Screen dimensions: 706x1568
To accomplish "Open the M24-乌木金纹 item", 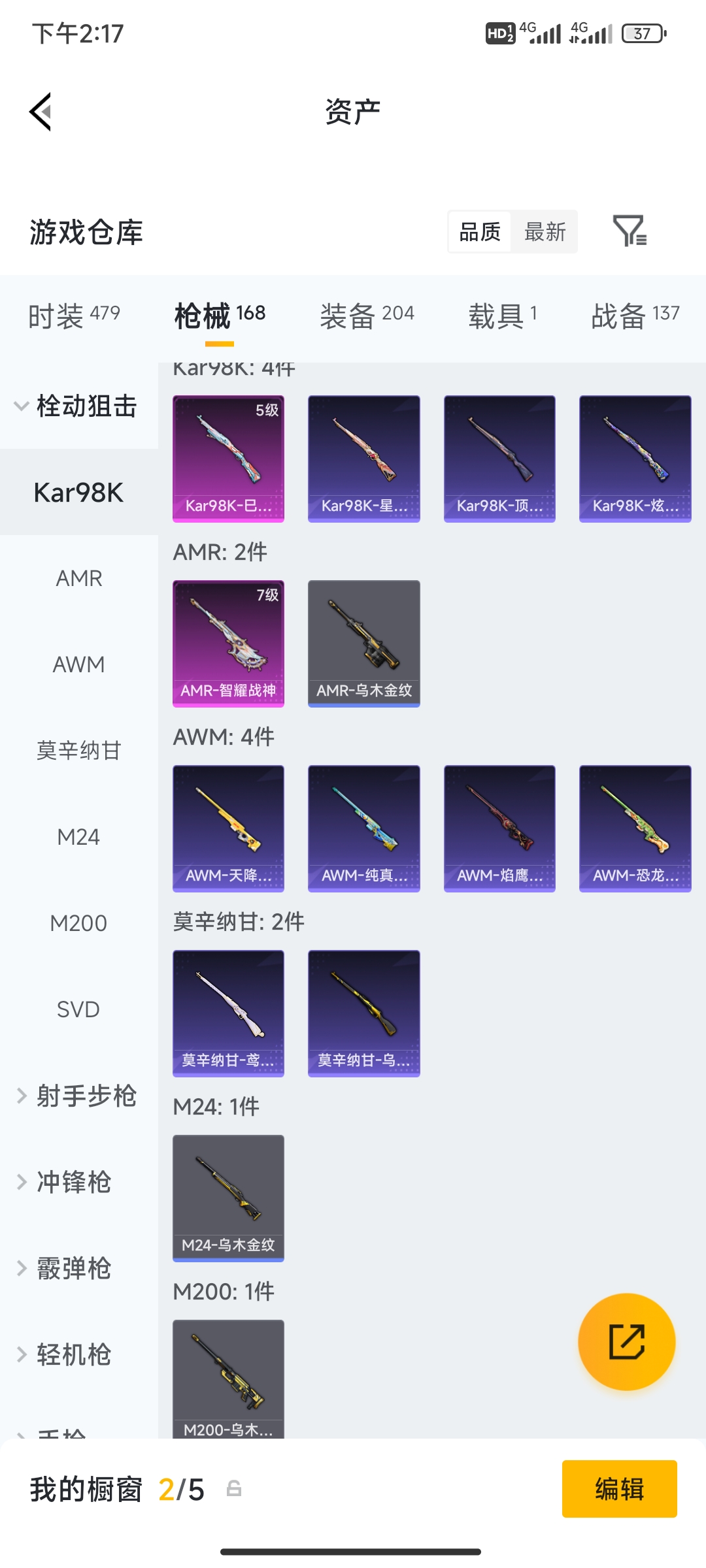I will point(228,1198).
